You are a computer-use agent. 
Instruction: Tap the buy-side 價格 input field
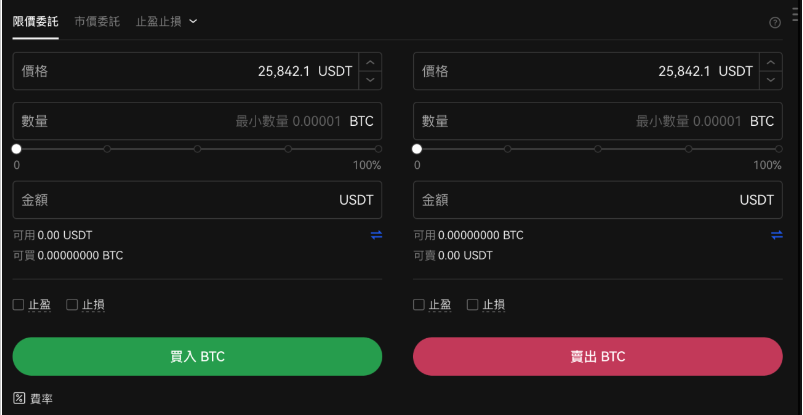click(x=180, y=71)
